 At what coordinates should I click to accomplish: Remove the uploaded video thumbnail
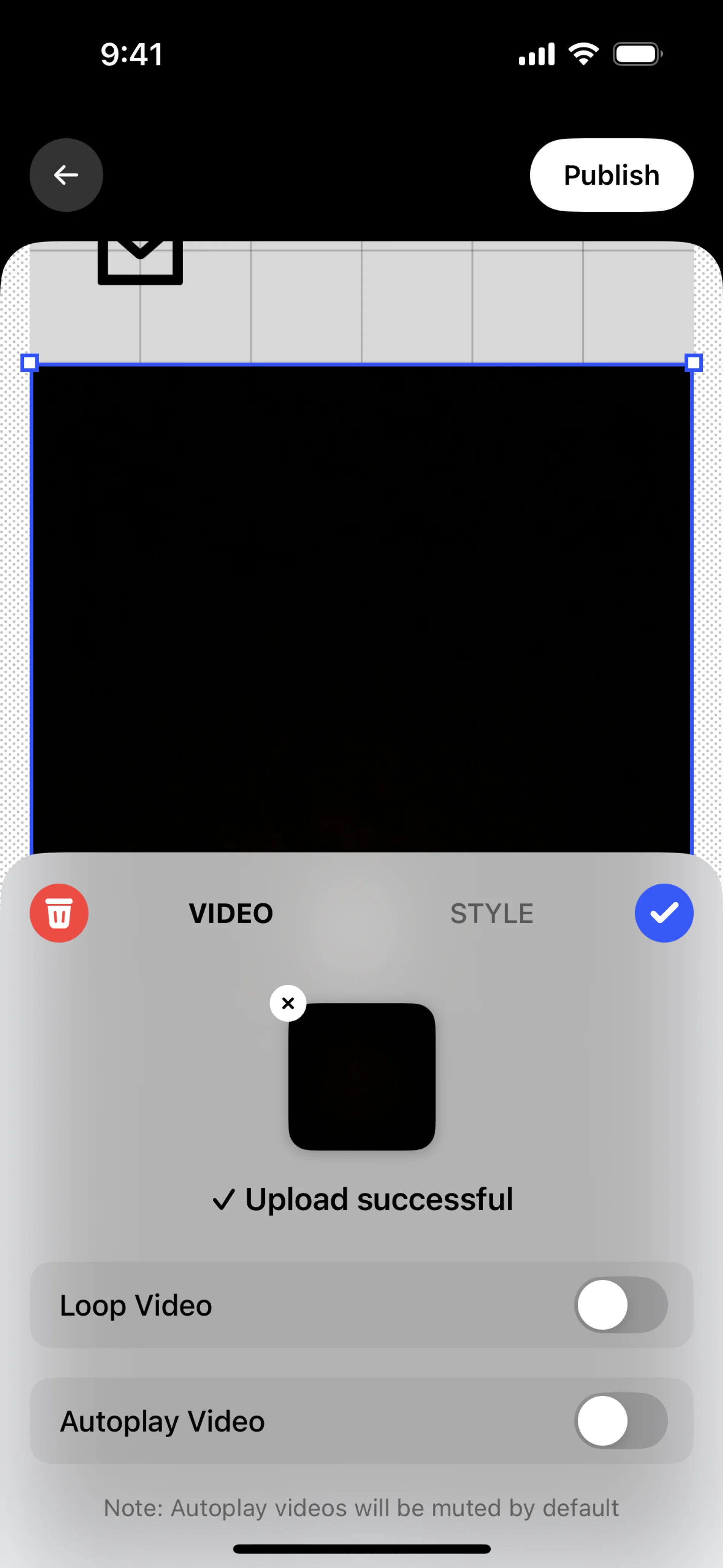pyautogui.click(x=288, y=1003)
